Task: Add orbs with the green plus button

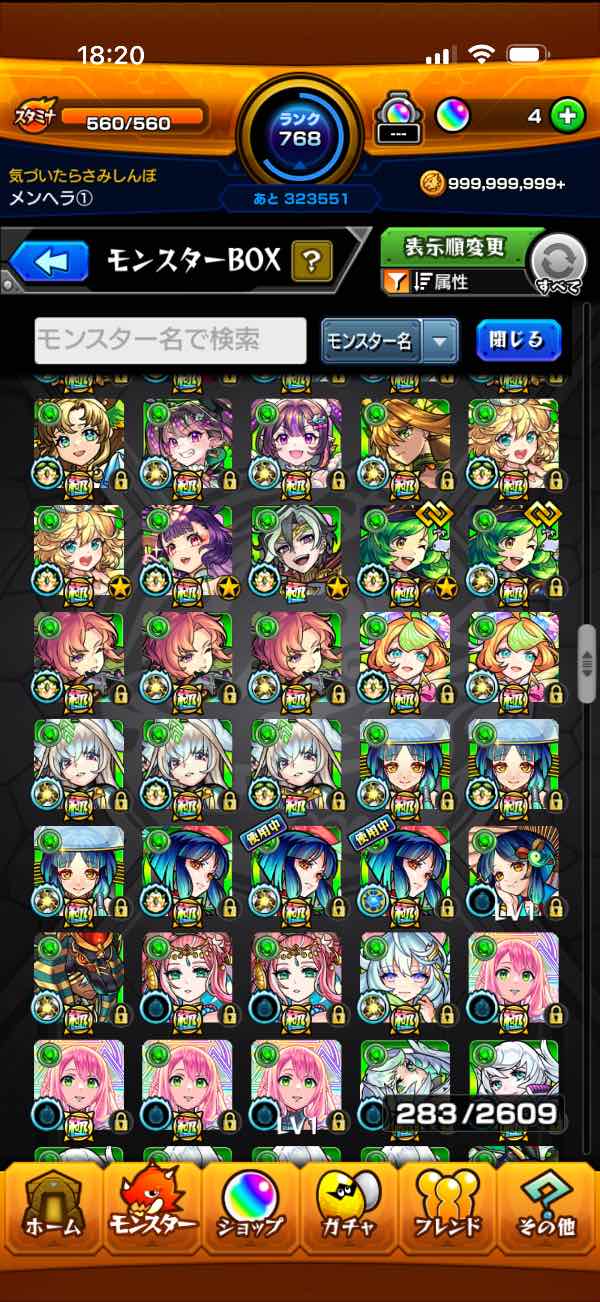Action: [x=567, y=117]
